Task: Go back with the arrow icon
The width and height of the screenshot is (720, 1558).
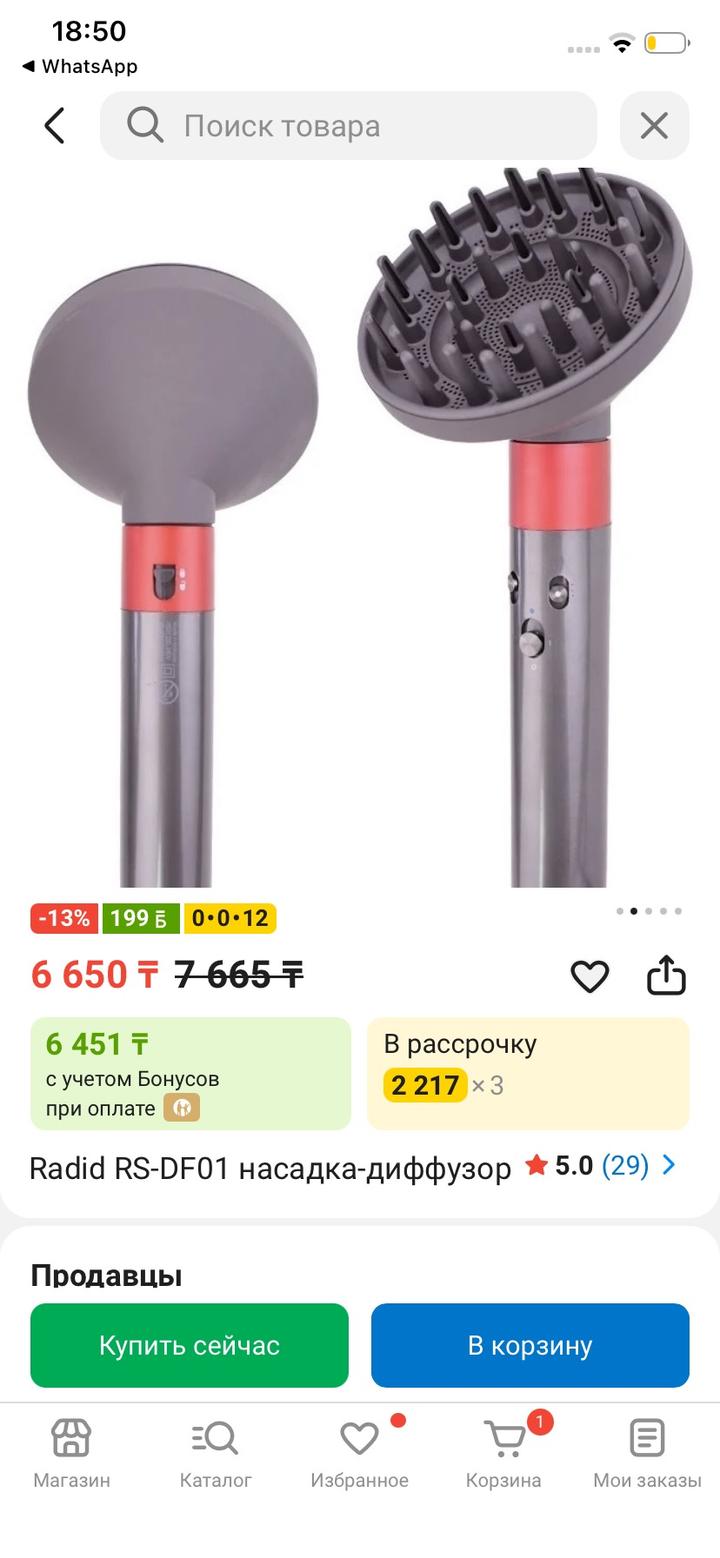Action: (55, 126)
